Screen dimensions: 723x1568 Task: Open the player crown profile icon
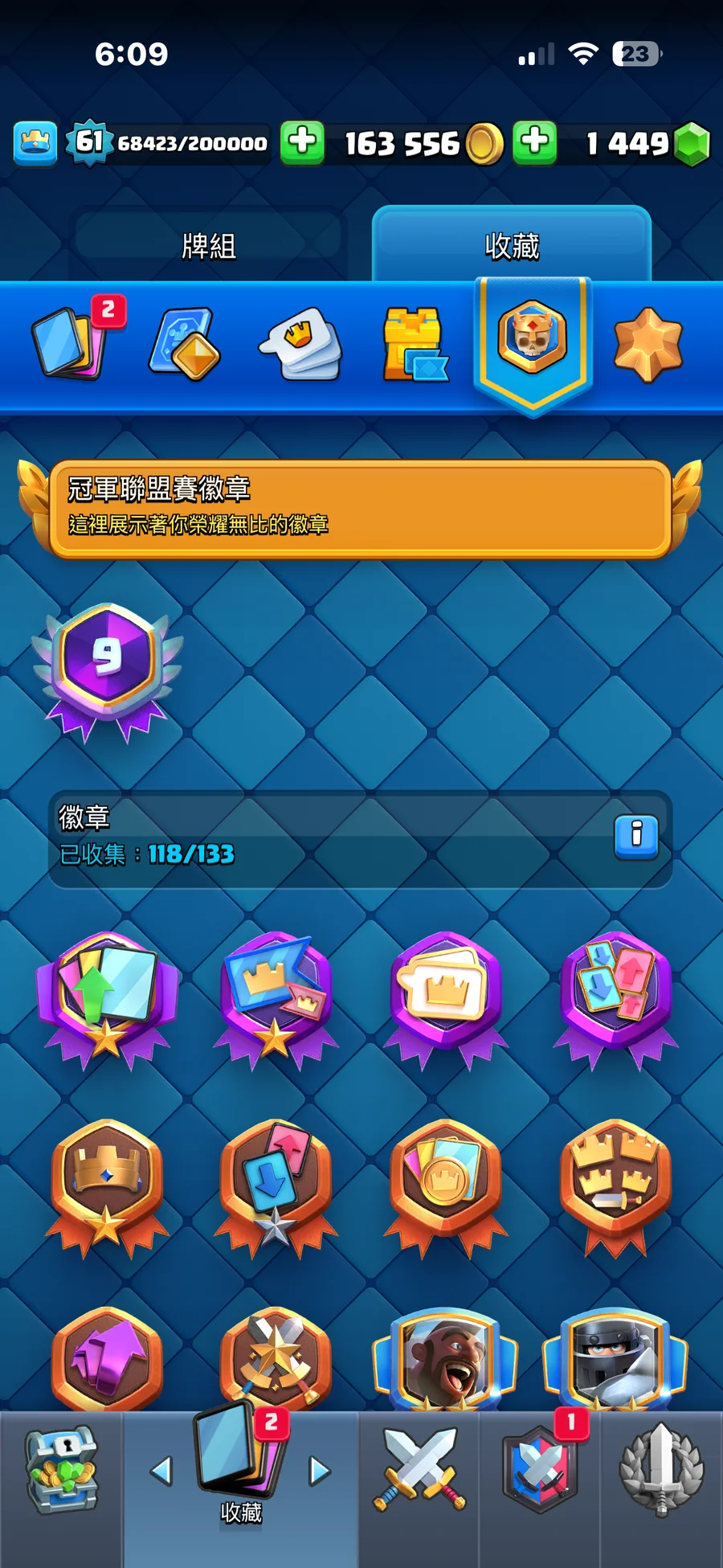coord(35,143)
